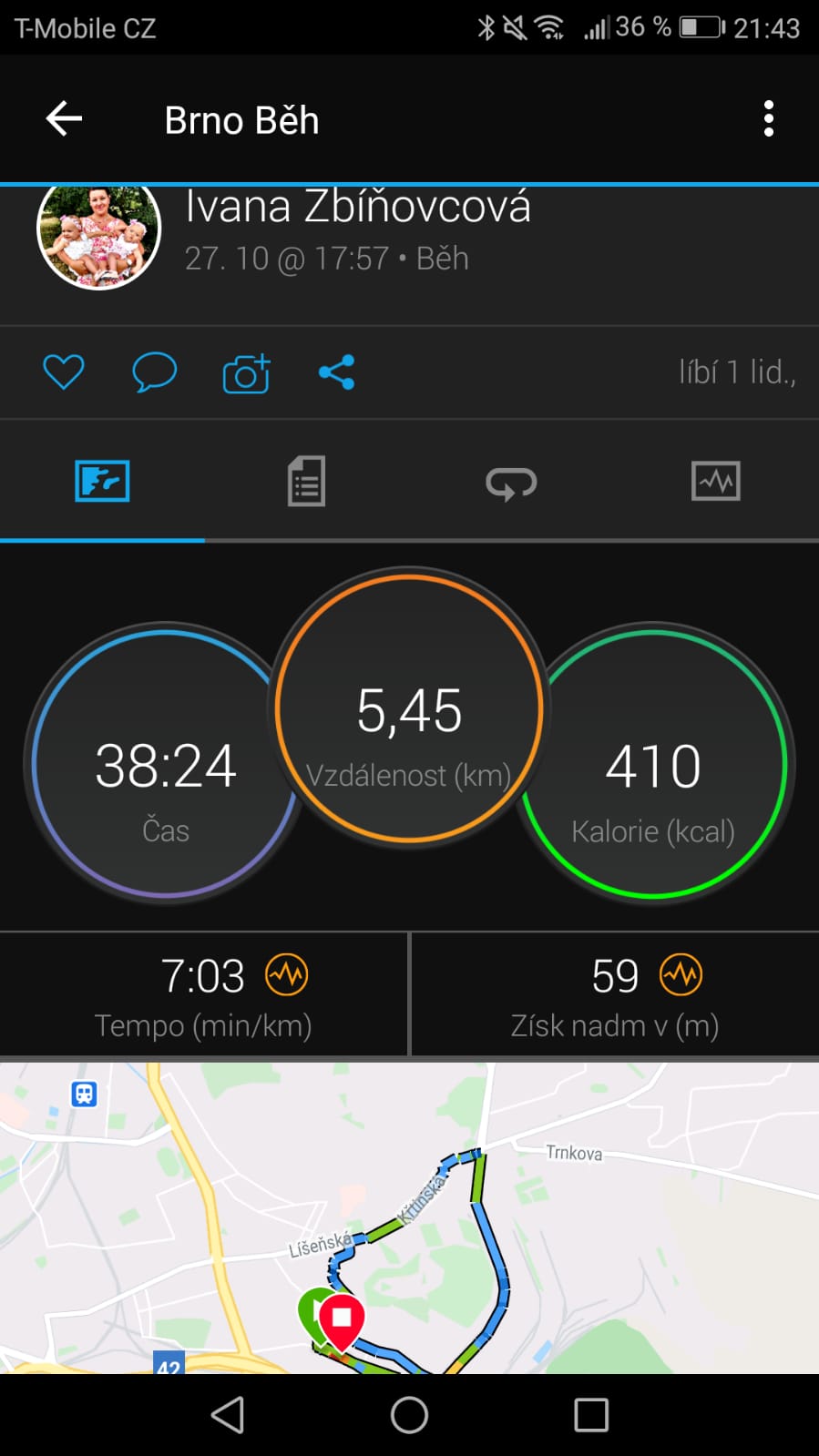819x1456 pixels.
Task: Switch to the laps tab
Action: pos(511,483)
